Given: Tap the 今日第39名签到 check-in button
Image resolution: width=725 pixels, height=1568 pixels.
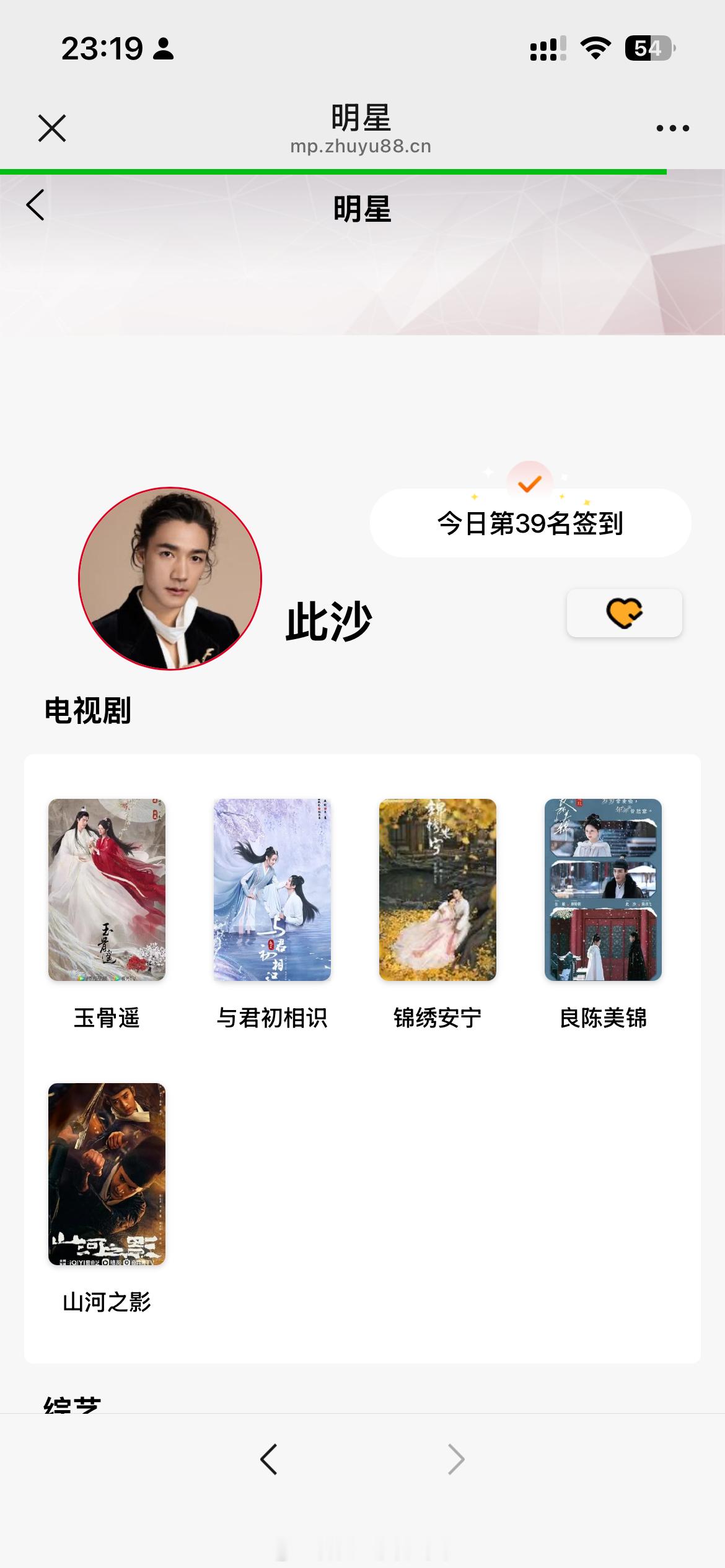Looking at the screenshot, I should (530, 523).
